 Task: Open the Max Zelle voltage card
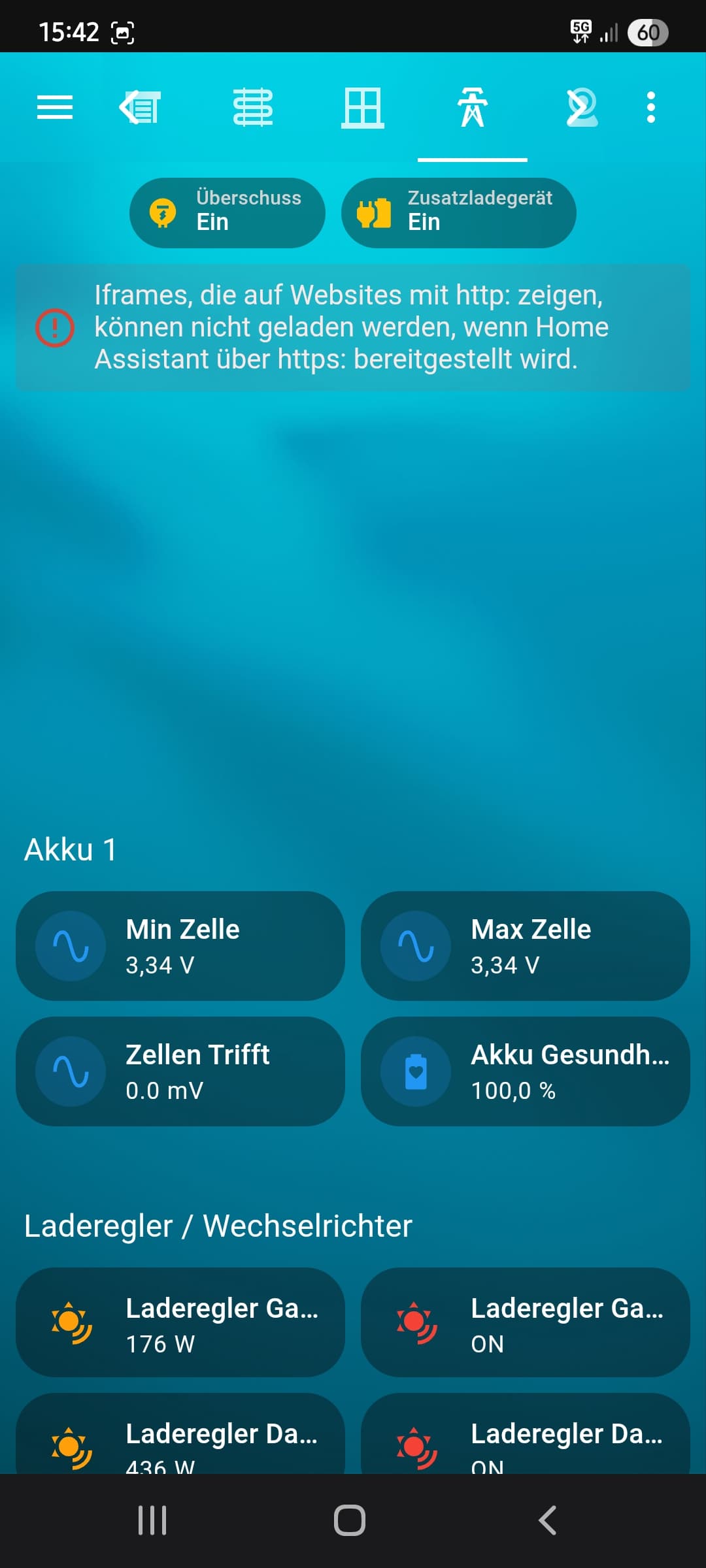coord(526,946)
